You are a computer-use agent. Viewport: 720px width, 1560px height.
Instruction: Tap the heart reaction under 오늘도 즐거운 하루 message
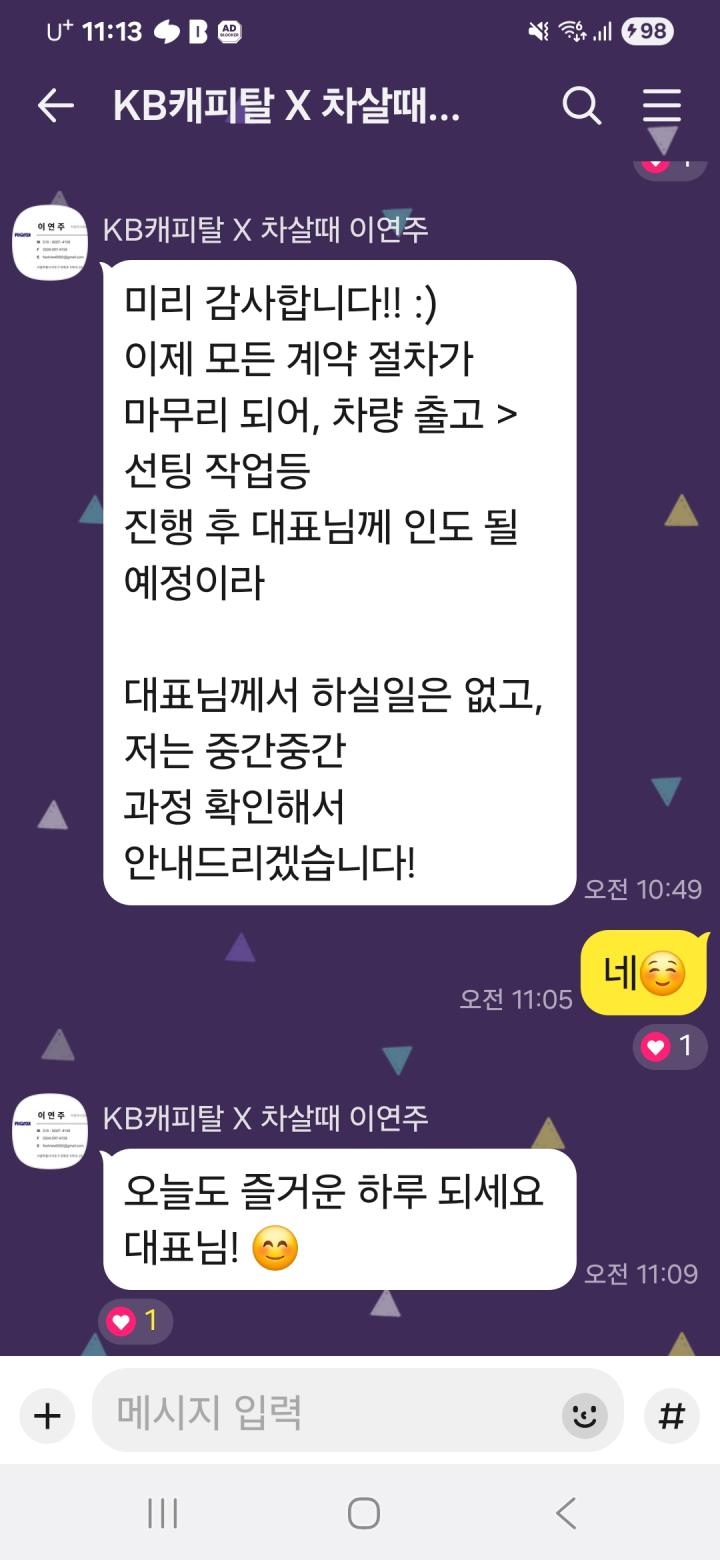135,1321
